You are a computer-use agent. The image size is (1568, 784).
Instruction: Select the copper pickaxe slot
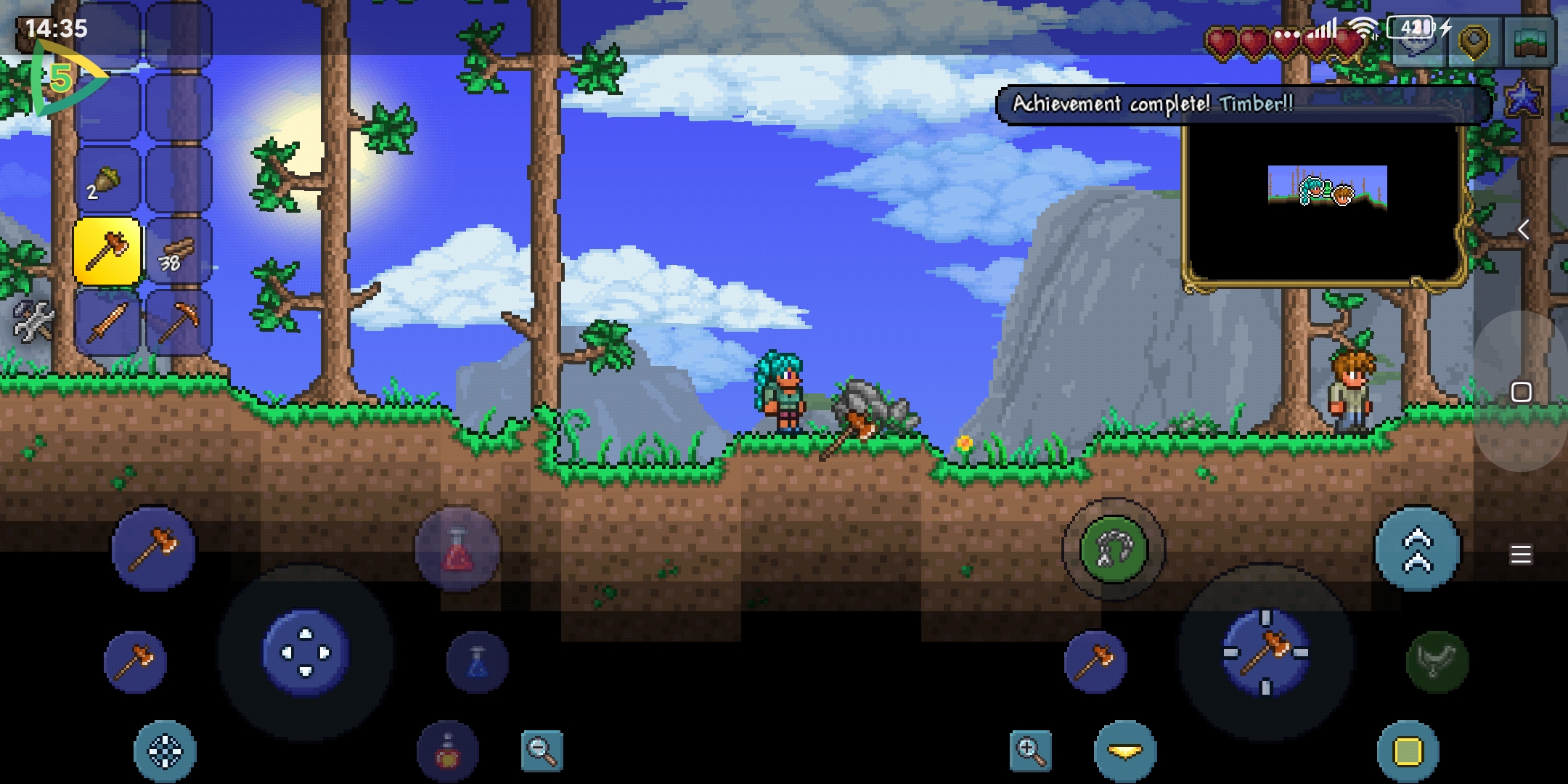coord(179,322)
